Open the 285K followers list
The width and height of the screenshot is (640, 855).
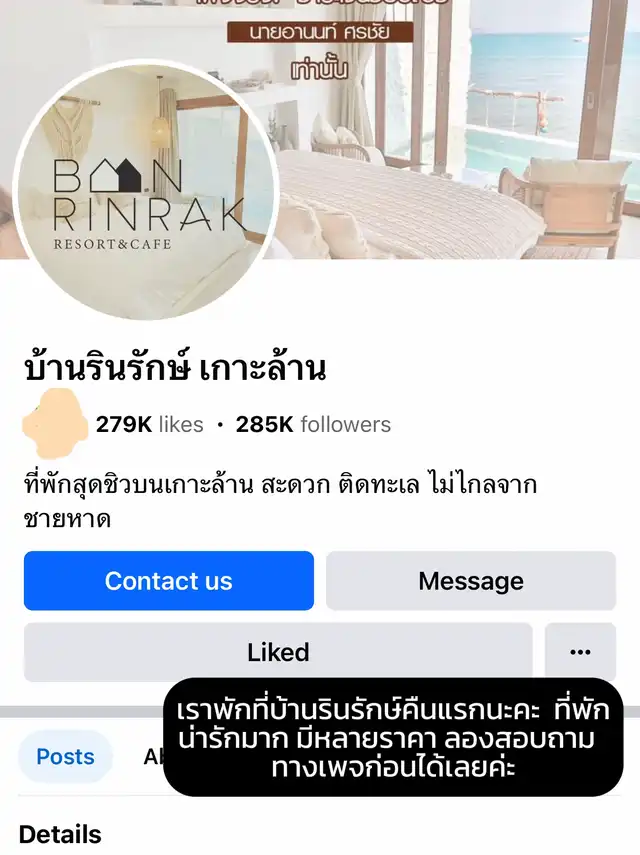coord(313,424)
